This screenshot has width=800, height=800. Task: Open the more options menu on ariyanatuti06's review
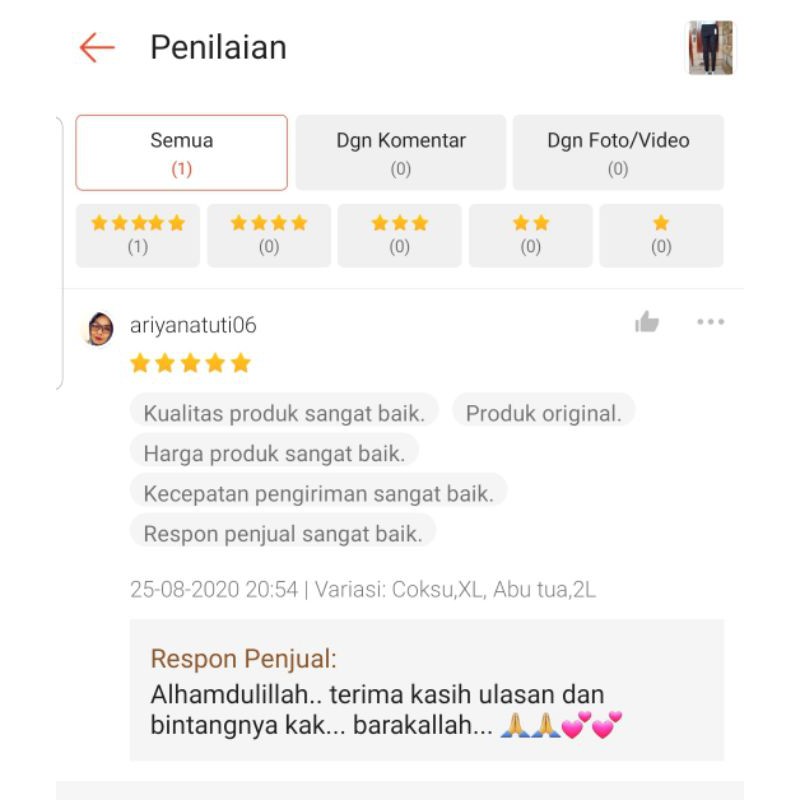pos(710,322)
